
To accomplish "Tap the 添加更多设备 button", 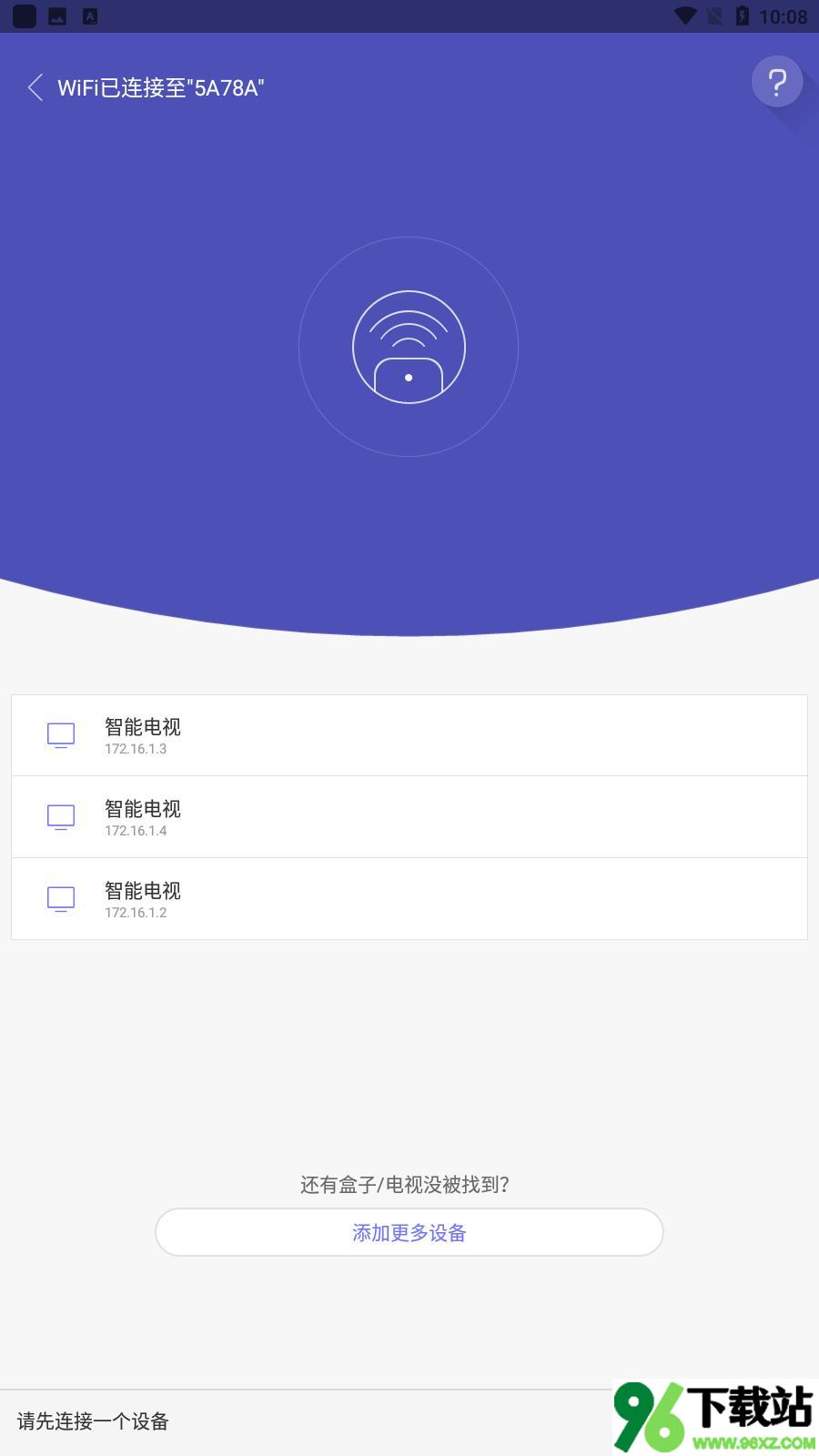I will coord(409,1232).
